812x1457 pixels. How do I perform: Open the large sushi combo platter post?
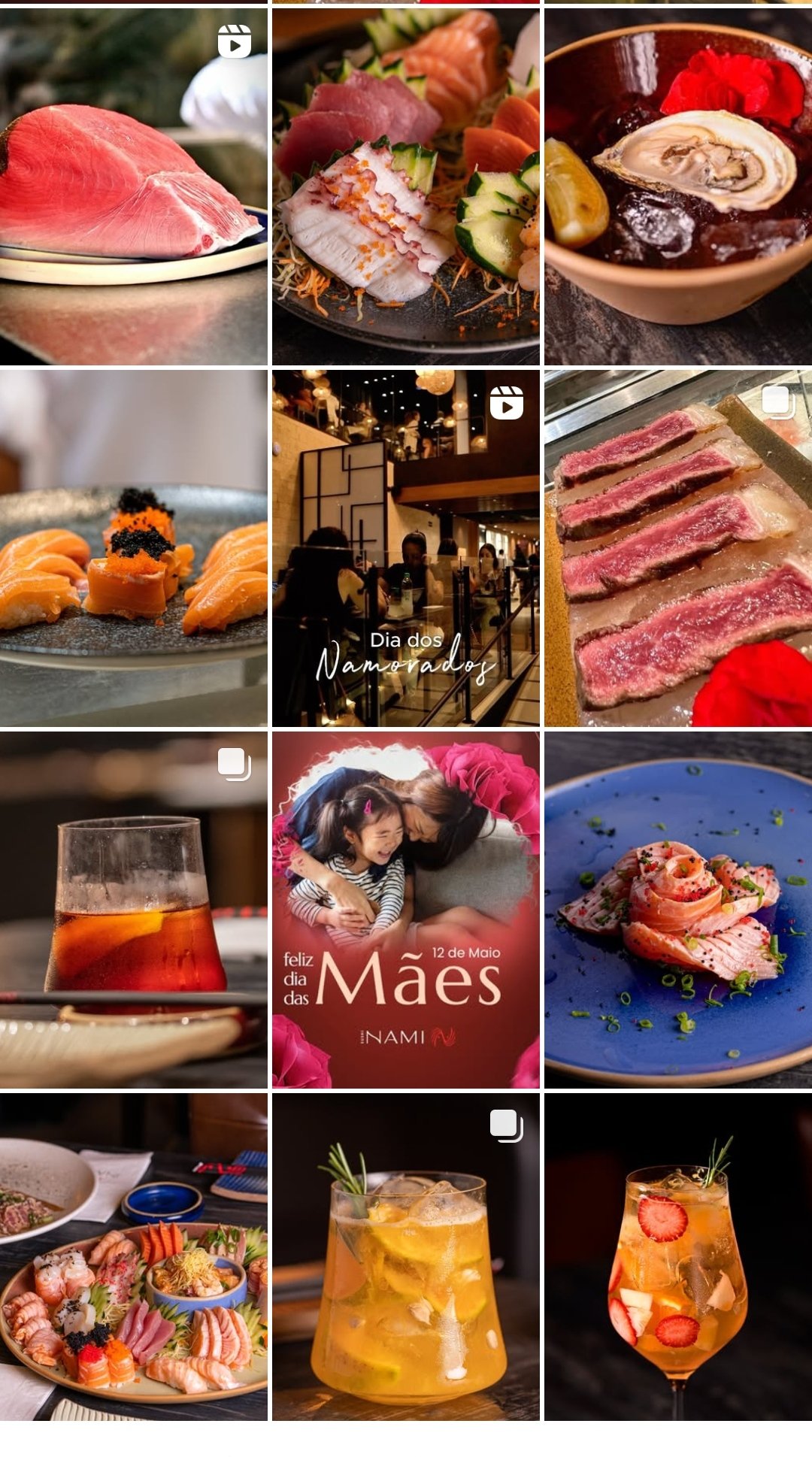pos(133,1257)
